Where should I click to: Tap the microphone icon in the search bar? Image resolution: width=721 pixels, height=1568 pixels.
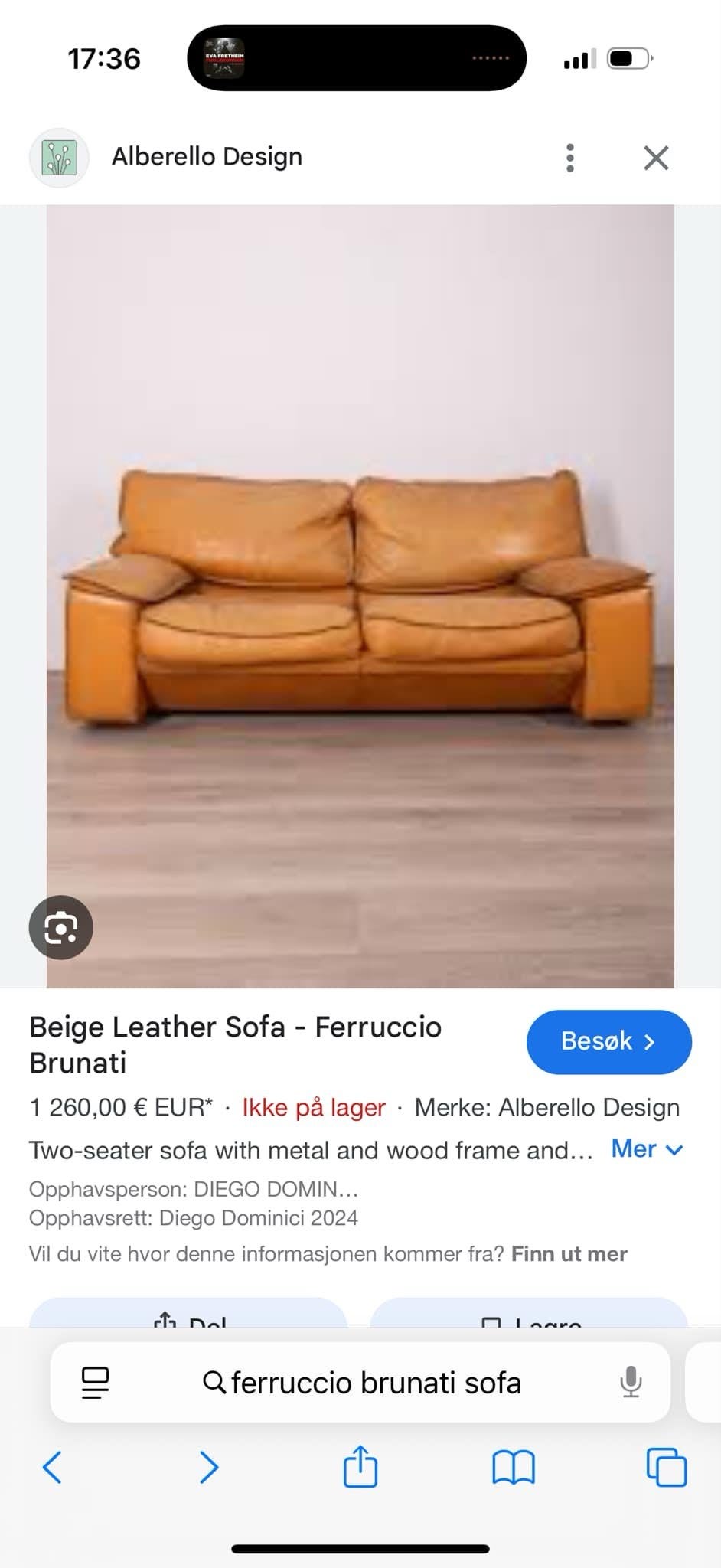[629, 1382]
